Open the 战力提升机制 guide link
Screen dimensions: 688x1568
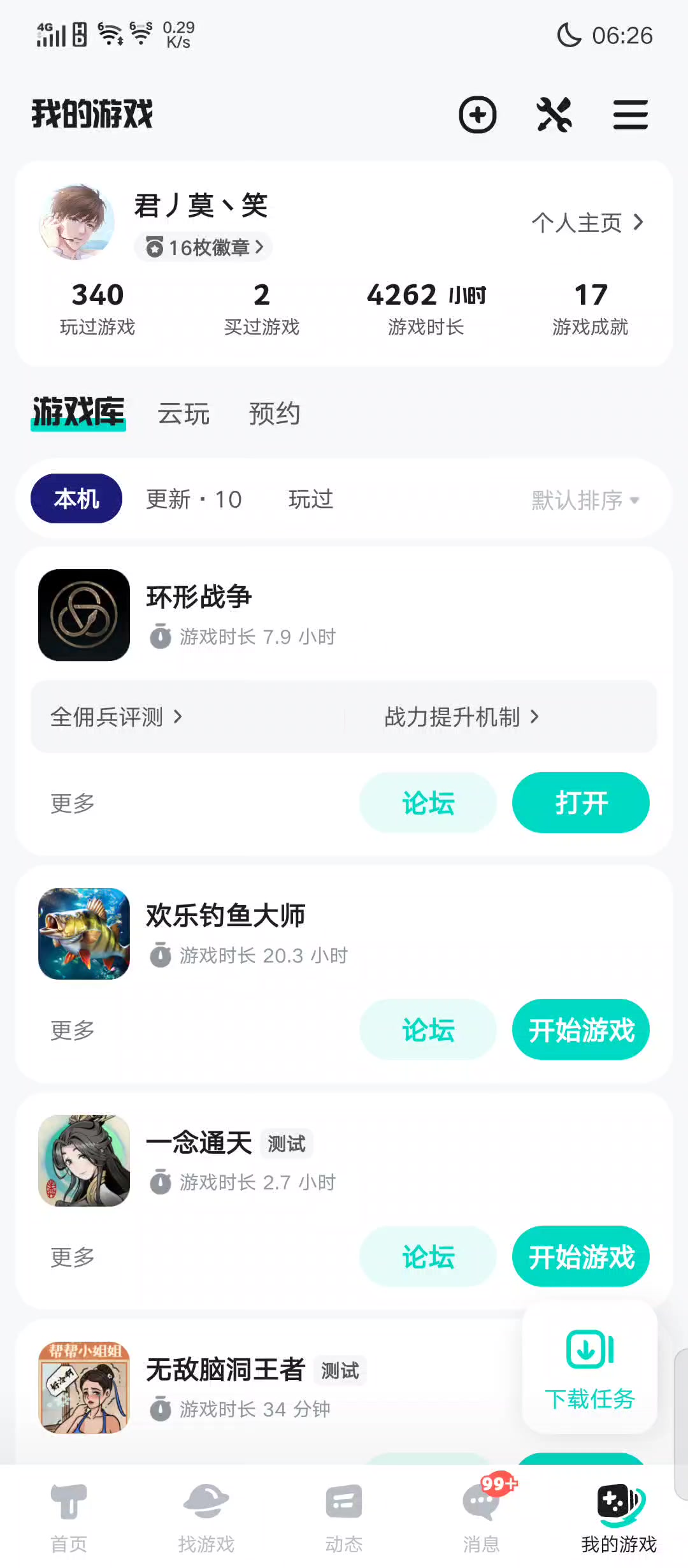point(461,717)
